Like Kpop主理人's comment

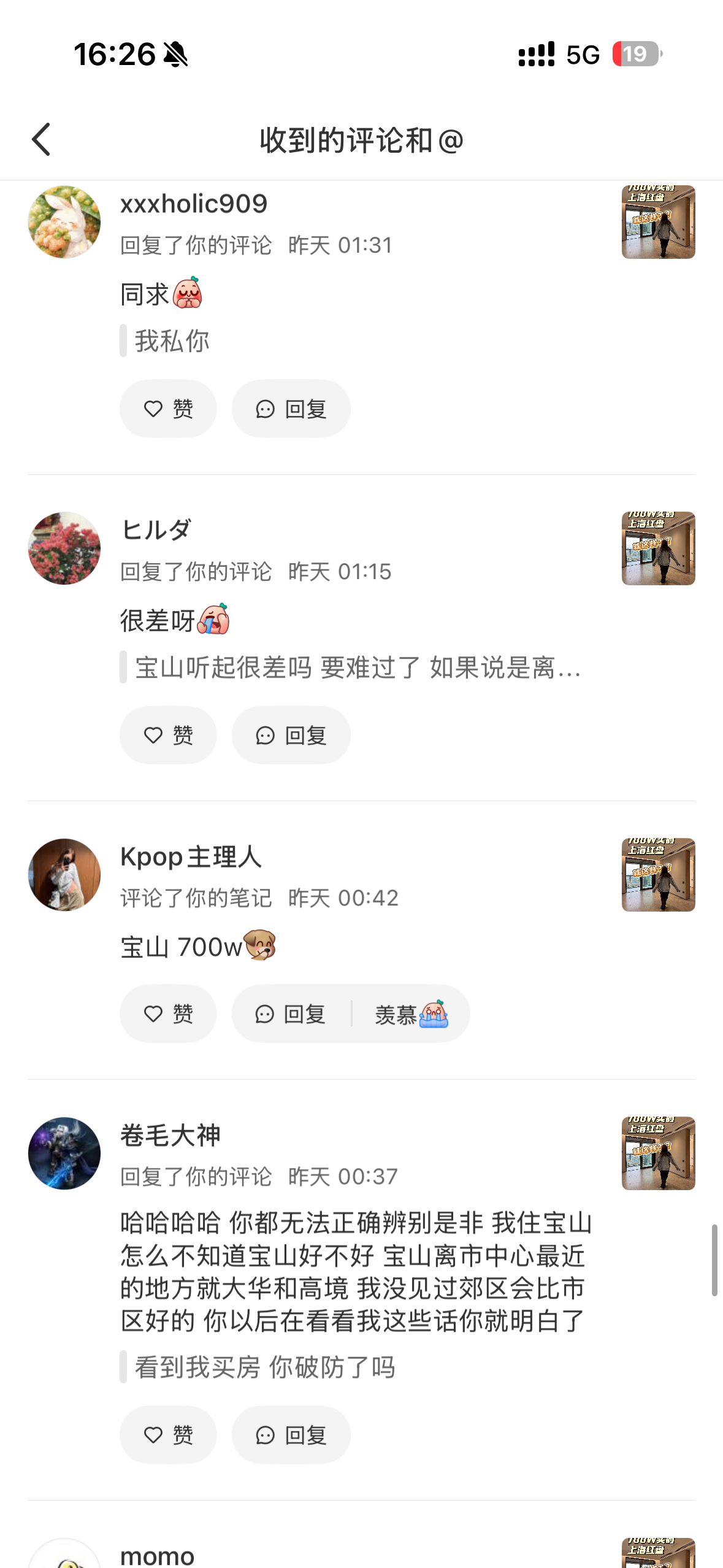pos(168,1013)
